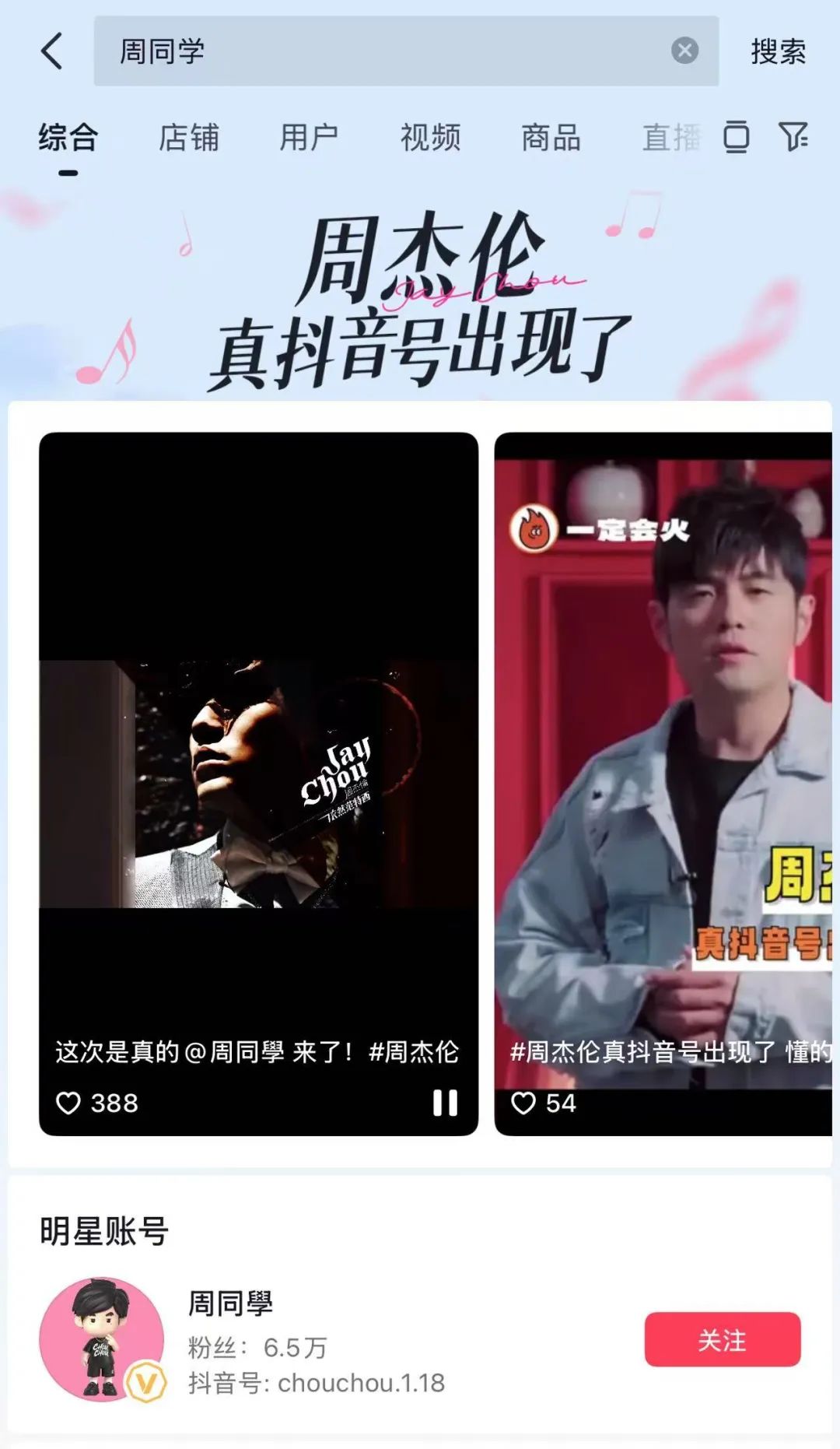Open the filter funnel icon

tap(793, 137)
